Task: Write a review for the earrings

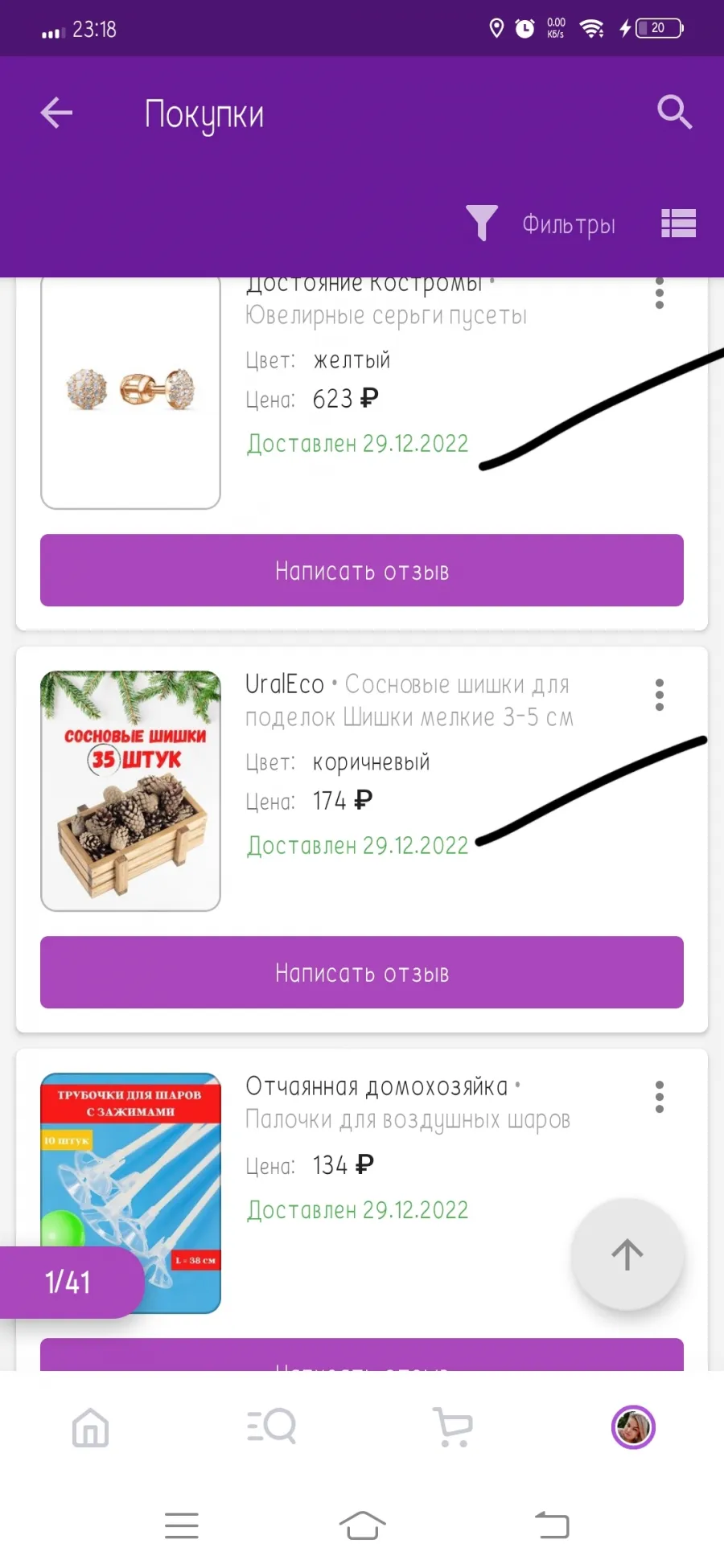Action: point(362,570)
